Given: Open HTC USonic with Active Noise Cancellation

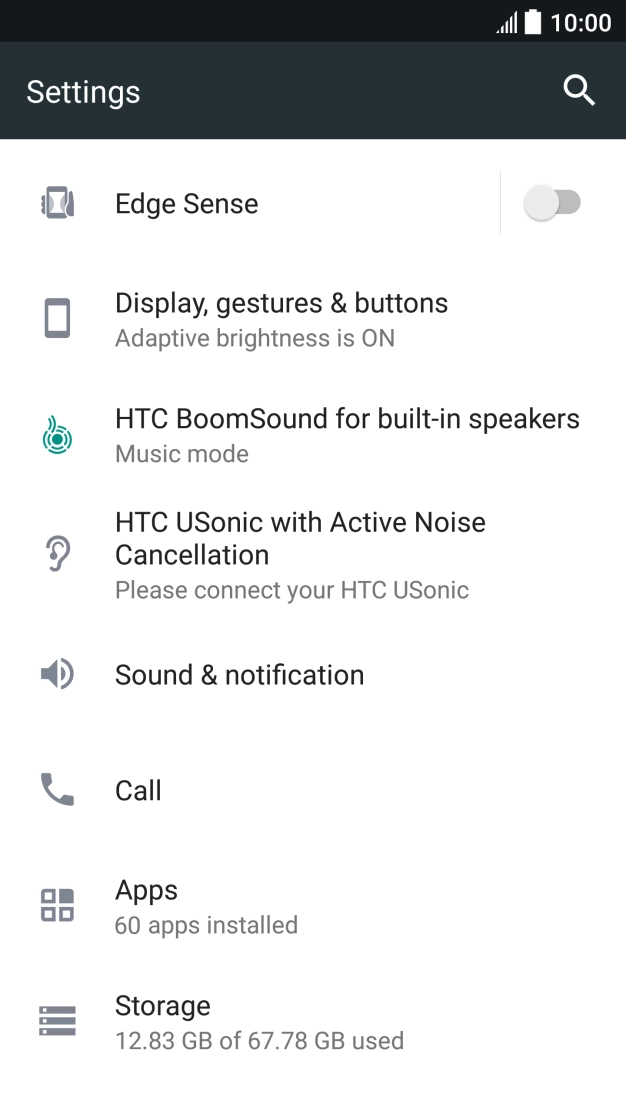Looking at the screenshot, I should 313,555.
